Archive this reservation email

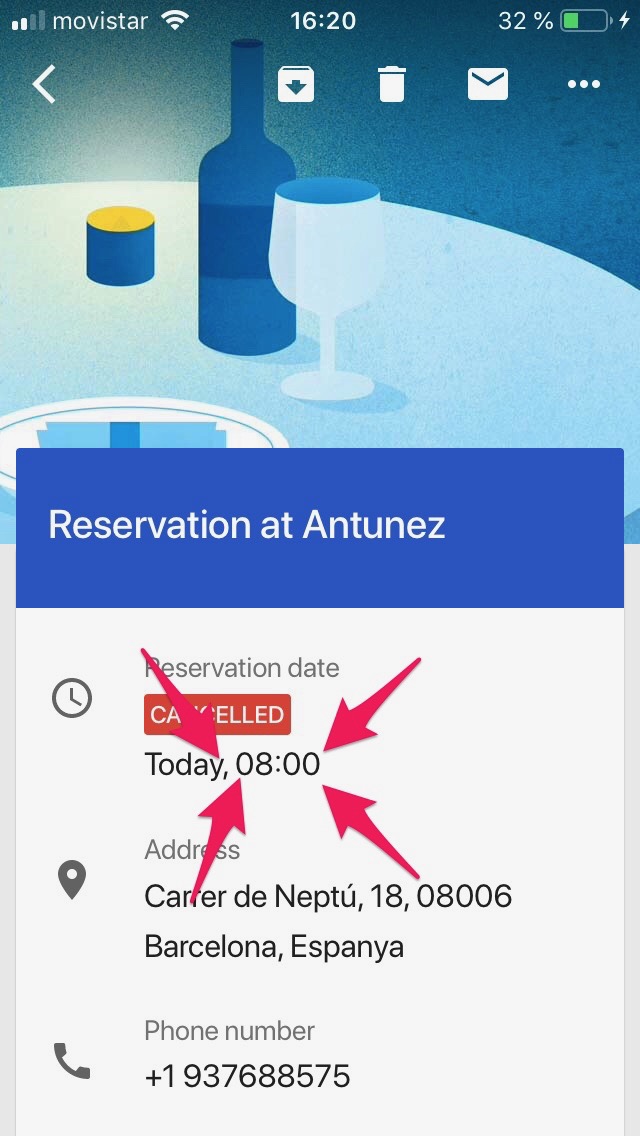coord(296,85)
